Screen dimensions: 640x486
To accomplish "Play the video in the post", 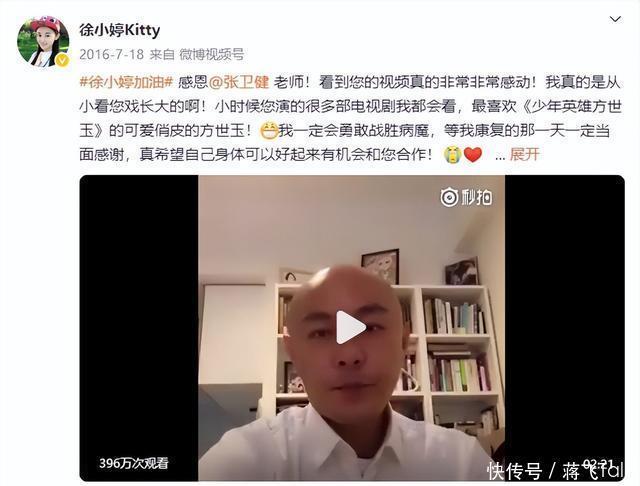I will [x=350, y=327].
